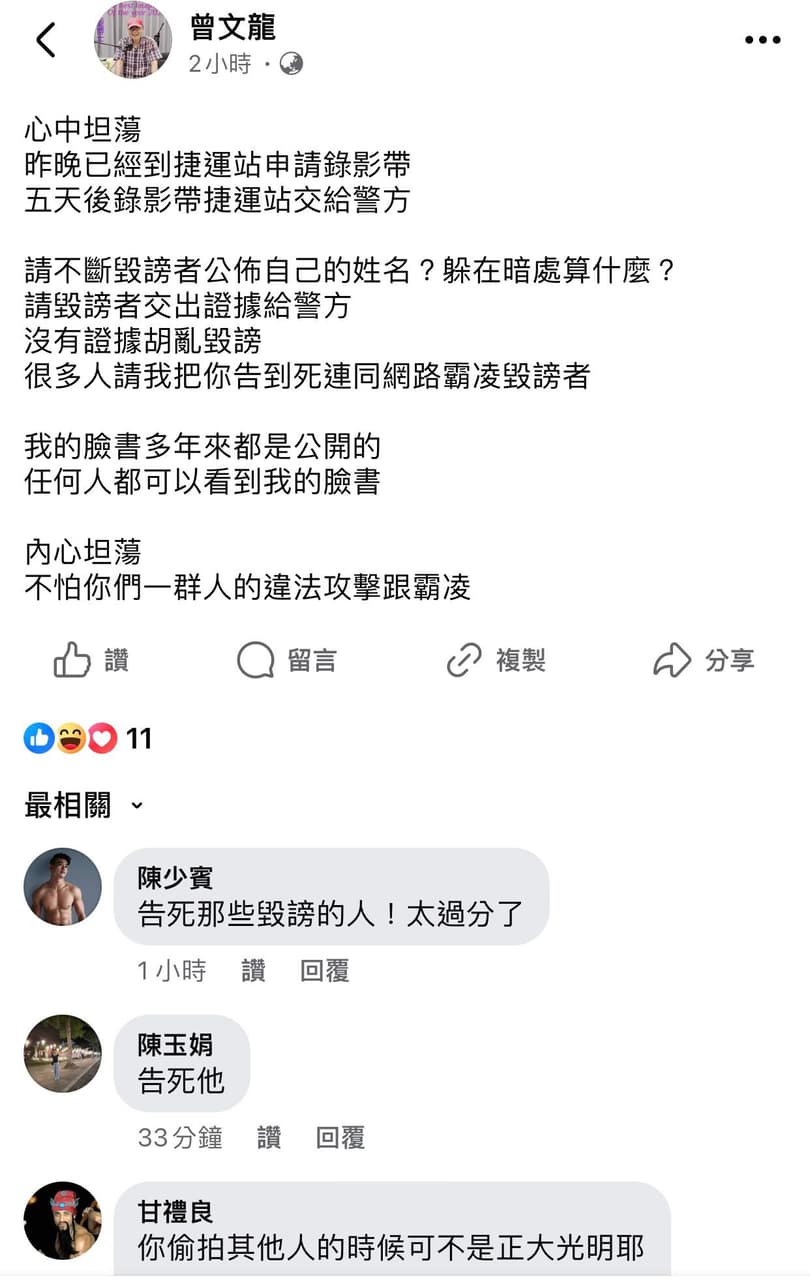This screenshot has height=1280, width=810.
Task: Click the 分享 share icon
Action: tap(672, 659)
